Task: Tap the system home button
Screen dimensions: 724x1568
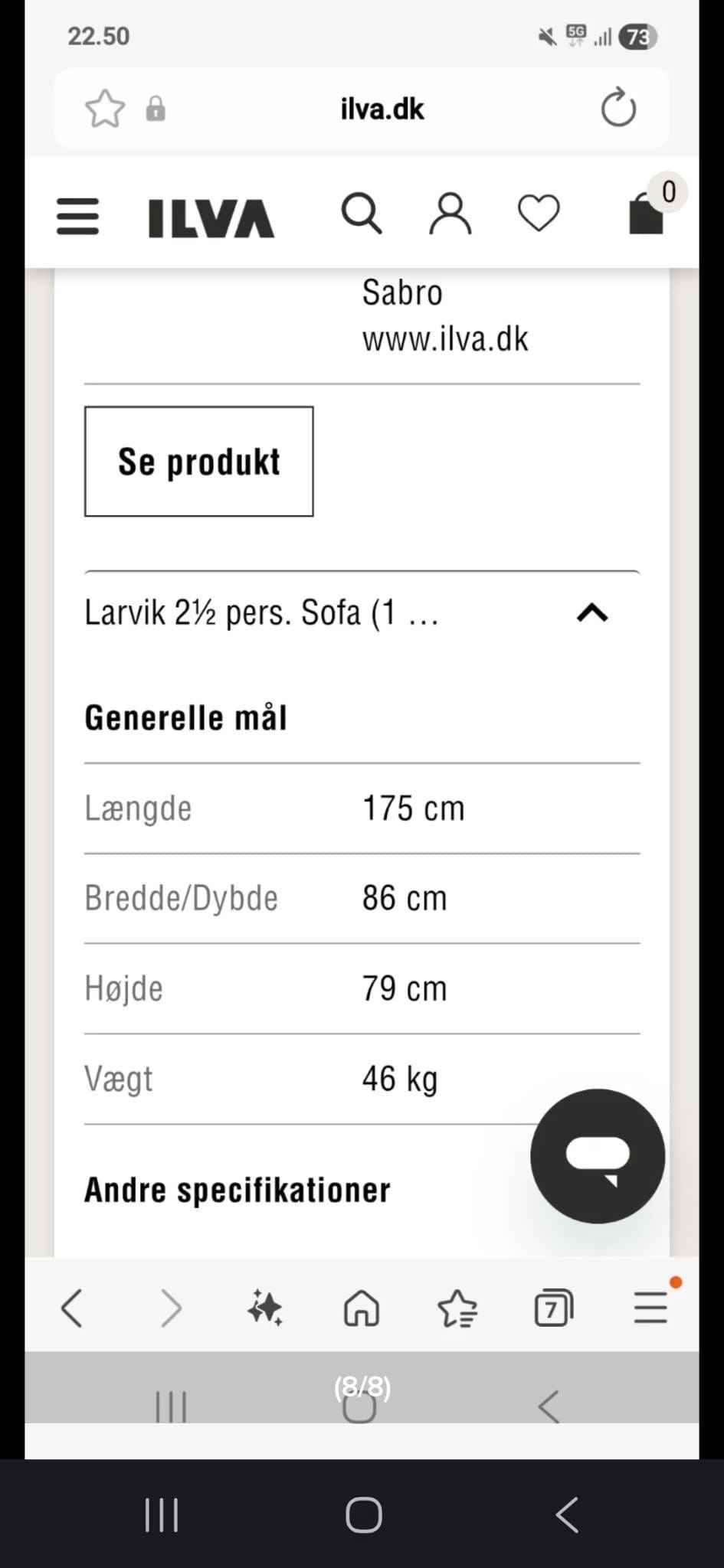Action: point(363,1514)
